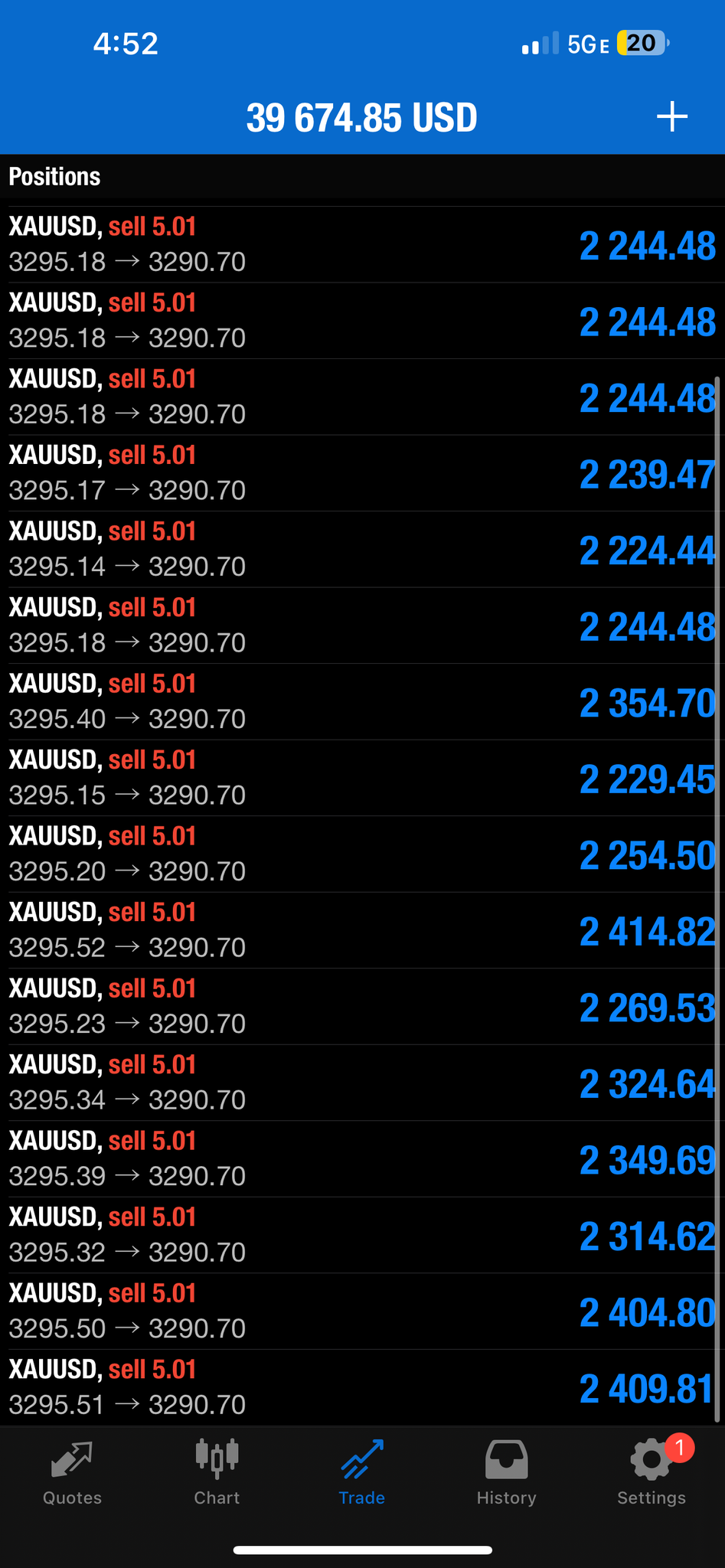Open the XAUUSD position opened at 3295.34
Viewport: 725px width, 1568px height.
point(360,1083)
